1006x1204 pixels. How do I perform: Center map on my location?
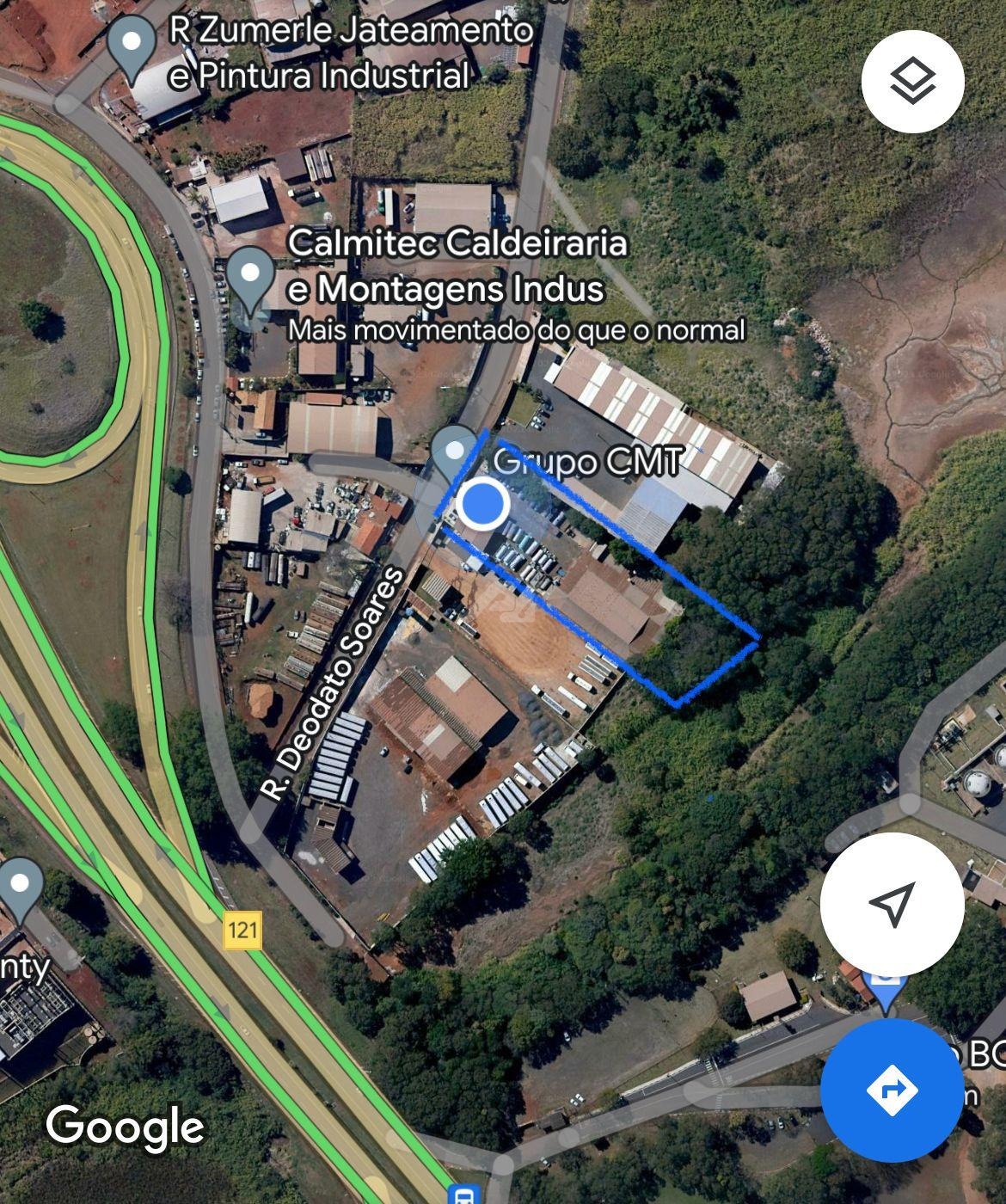tap(892, 903)
